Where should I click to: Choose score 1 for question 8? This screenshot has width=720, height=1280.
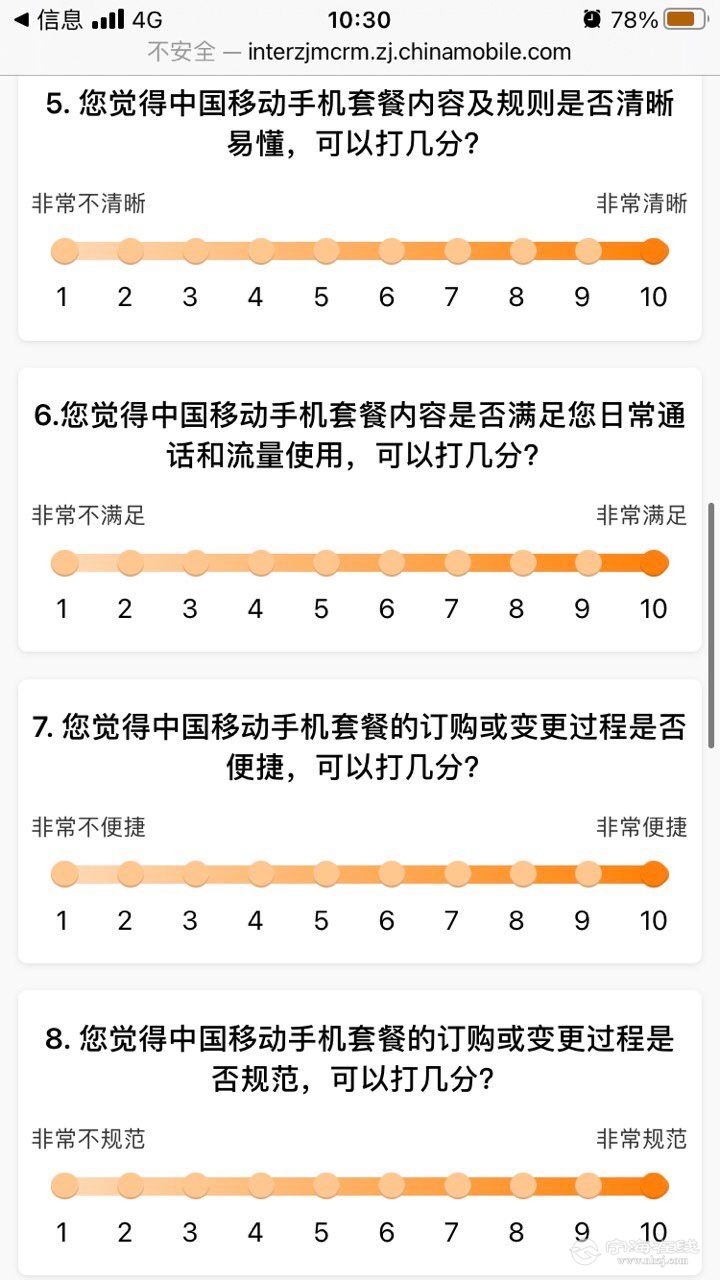point(64,1187)
